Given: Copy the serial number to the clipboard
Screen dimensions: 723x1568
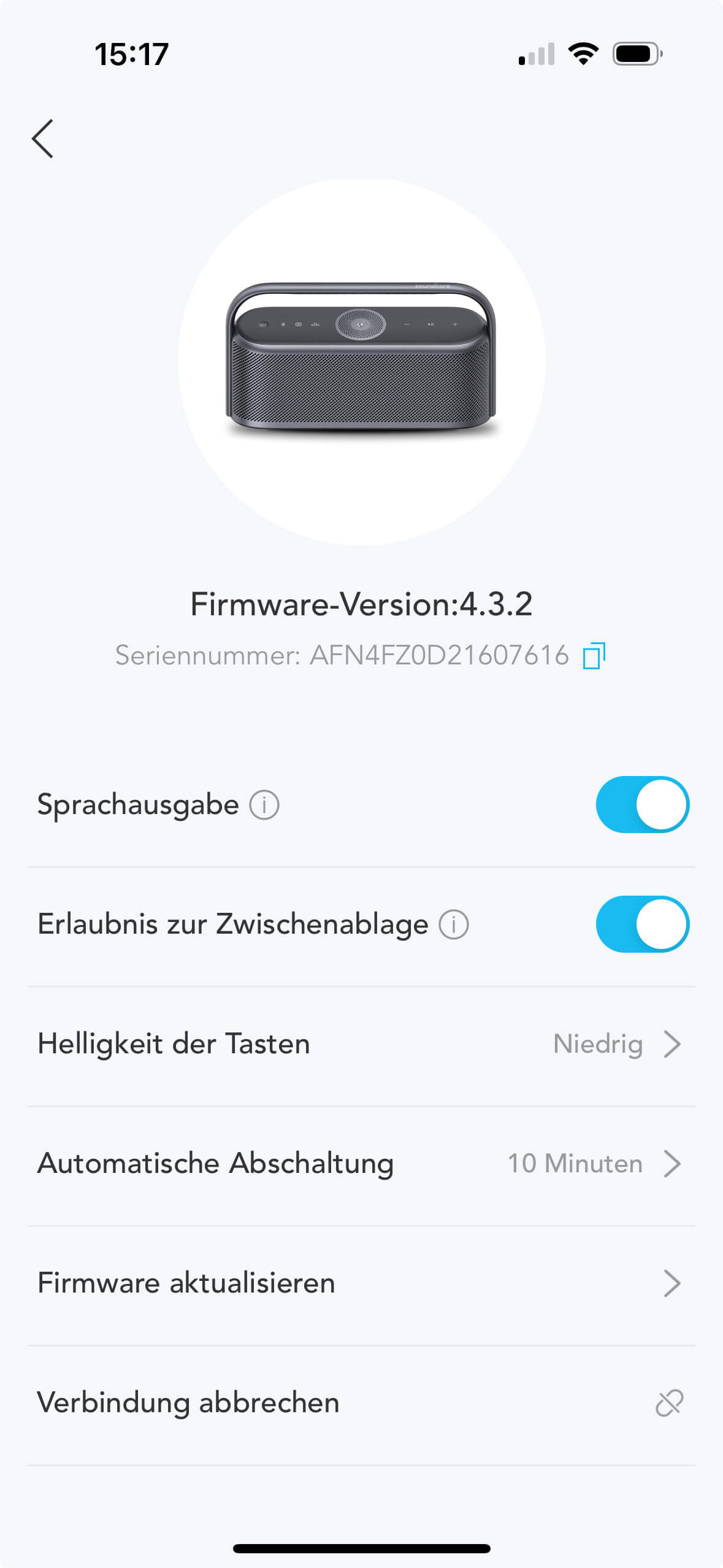Looking at the screenshot, I should point(594,656).
